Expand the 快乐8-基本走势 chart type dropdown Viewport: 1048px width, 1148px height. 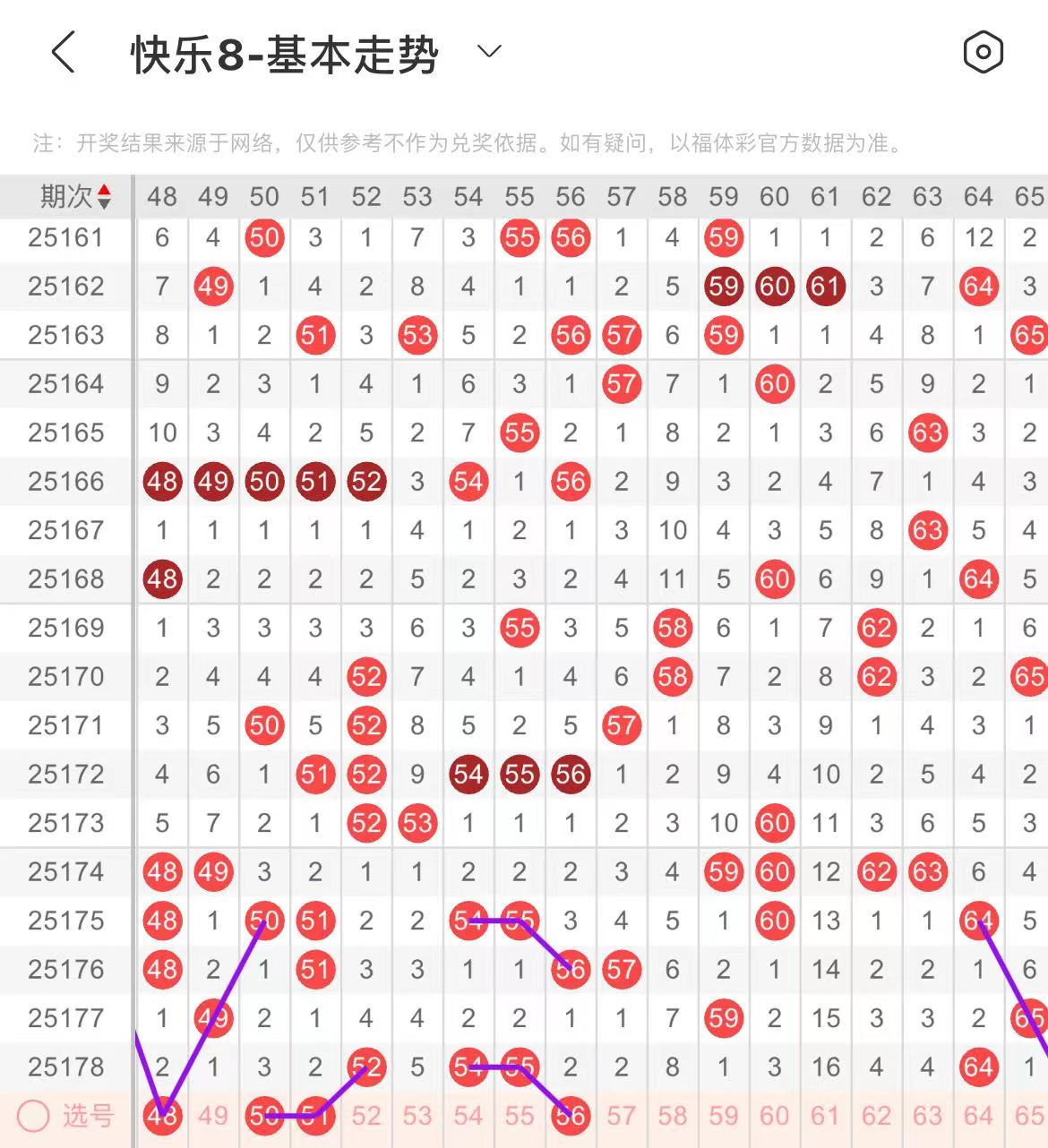click(x=489, y=52)
